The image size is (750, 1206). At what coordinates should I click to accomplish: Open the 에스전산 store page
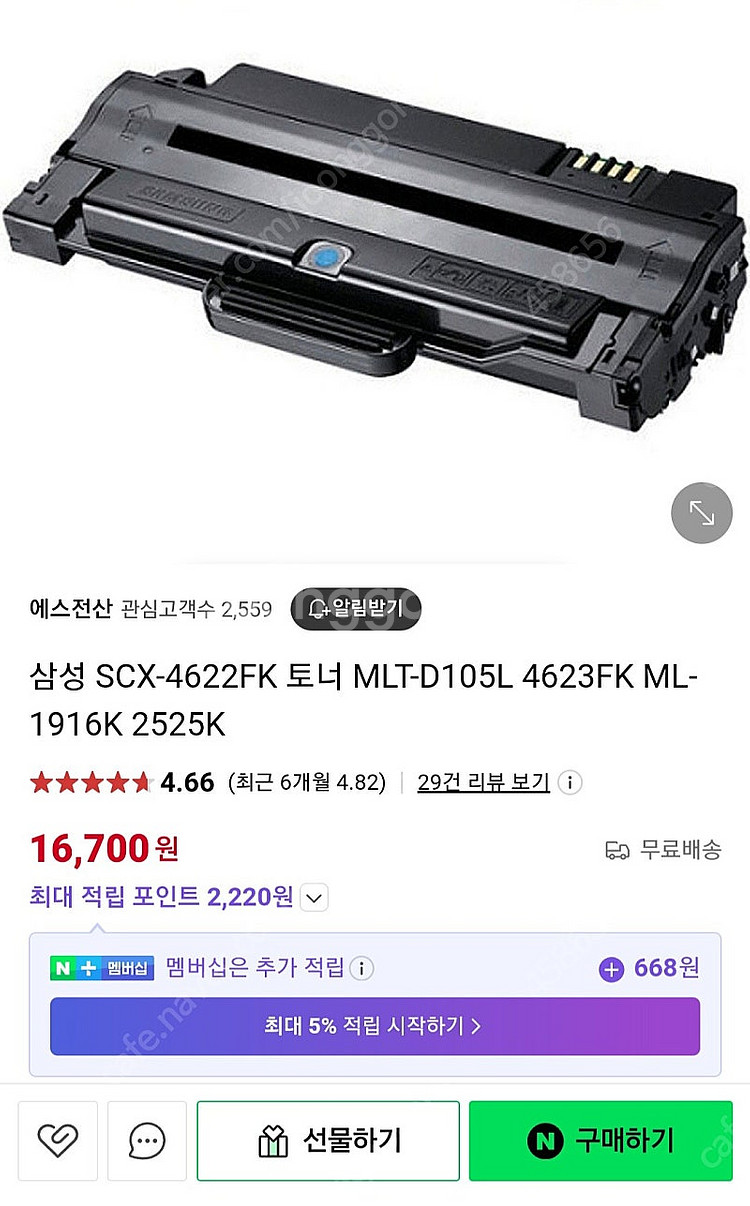click(x=70, y=608)
